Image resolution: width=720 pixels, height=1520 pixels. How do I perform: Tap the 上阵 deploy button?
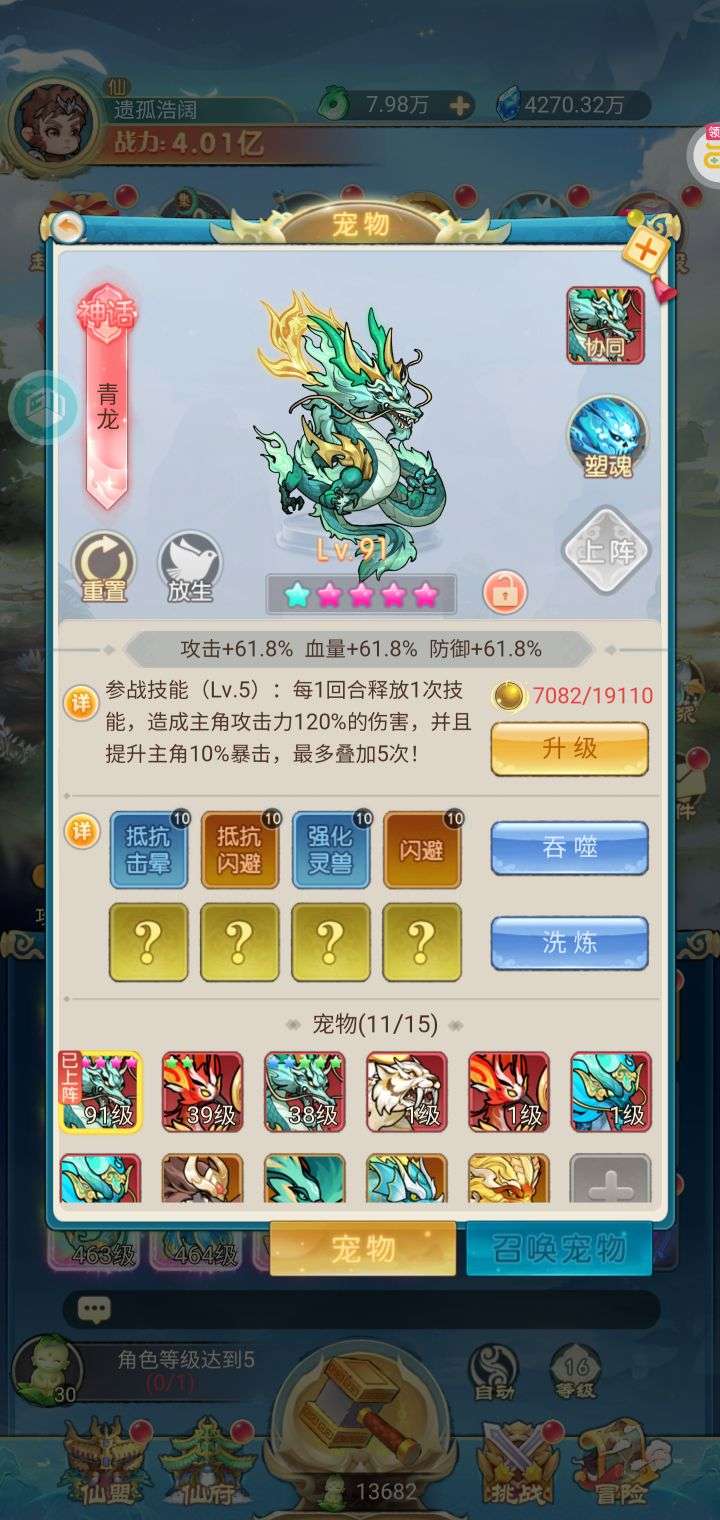point(607,551)
